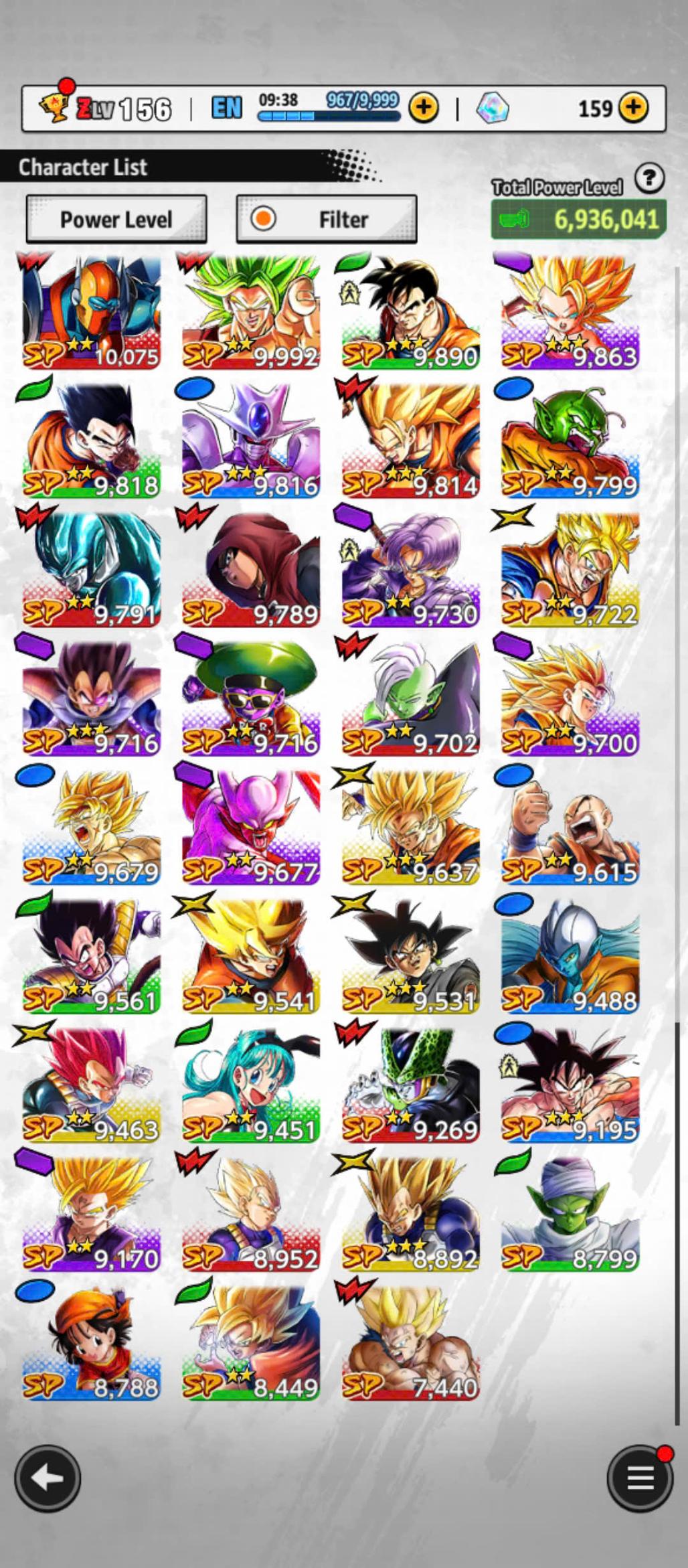The image size is (688, 1568).
Task: View the hooded character with power 9,789
Action: coord(251,570)
